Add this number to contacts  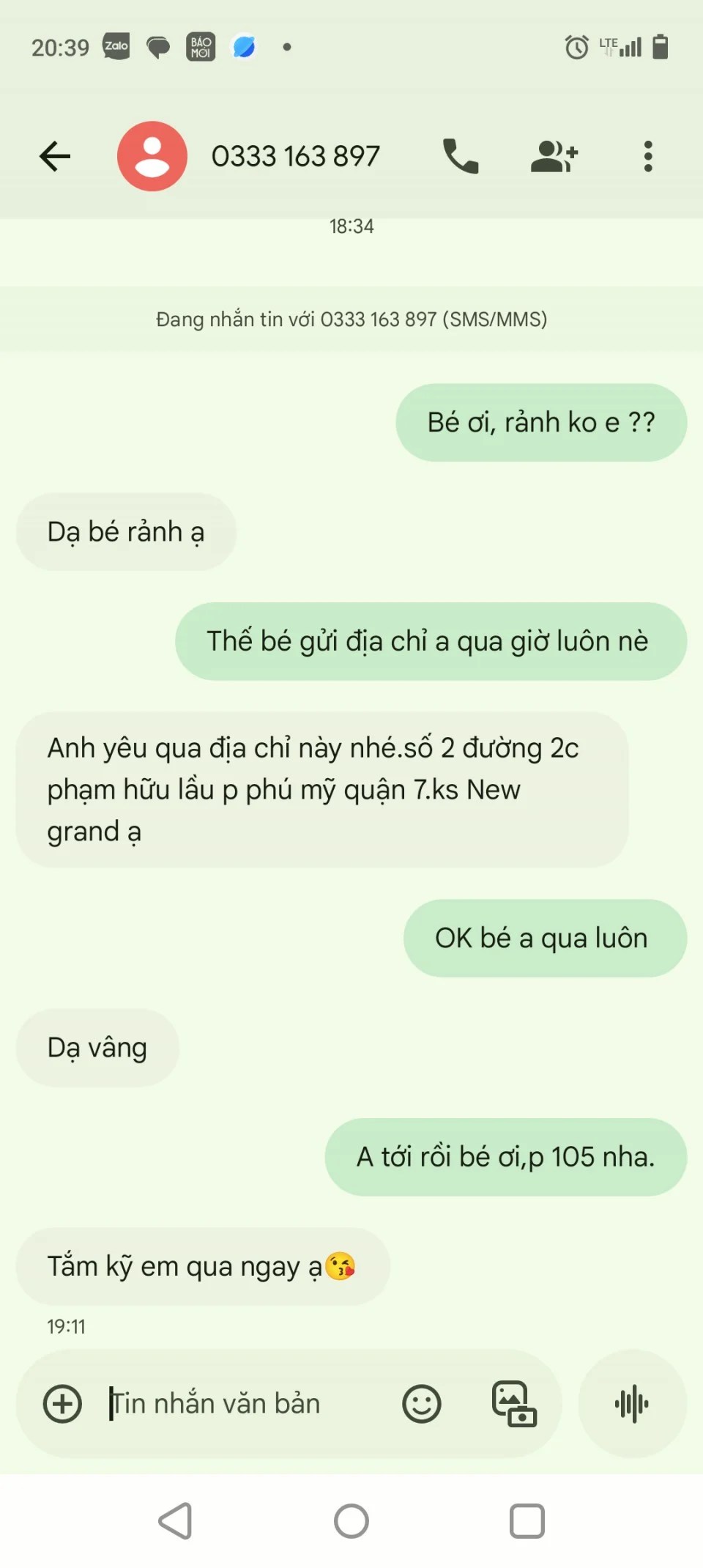554,156
